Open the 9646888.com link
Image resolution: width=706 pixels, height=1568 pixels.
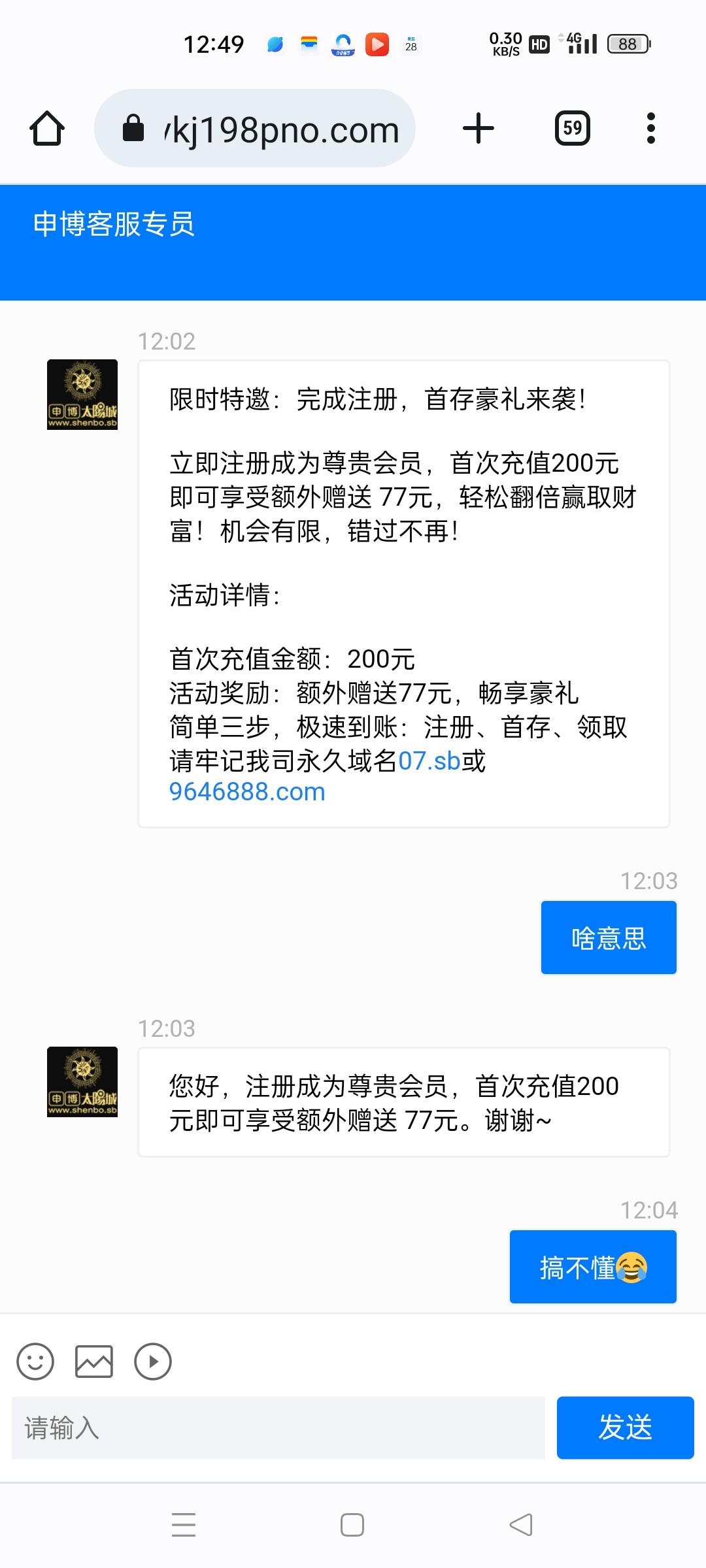coord(248,791)
